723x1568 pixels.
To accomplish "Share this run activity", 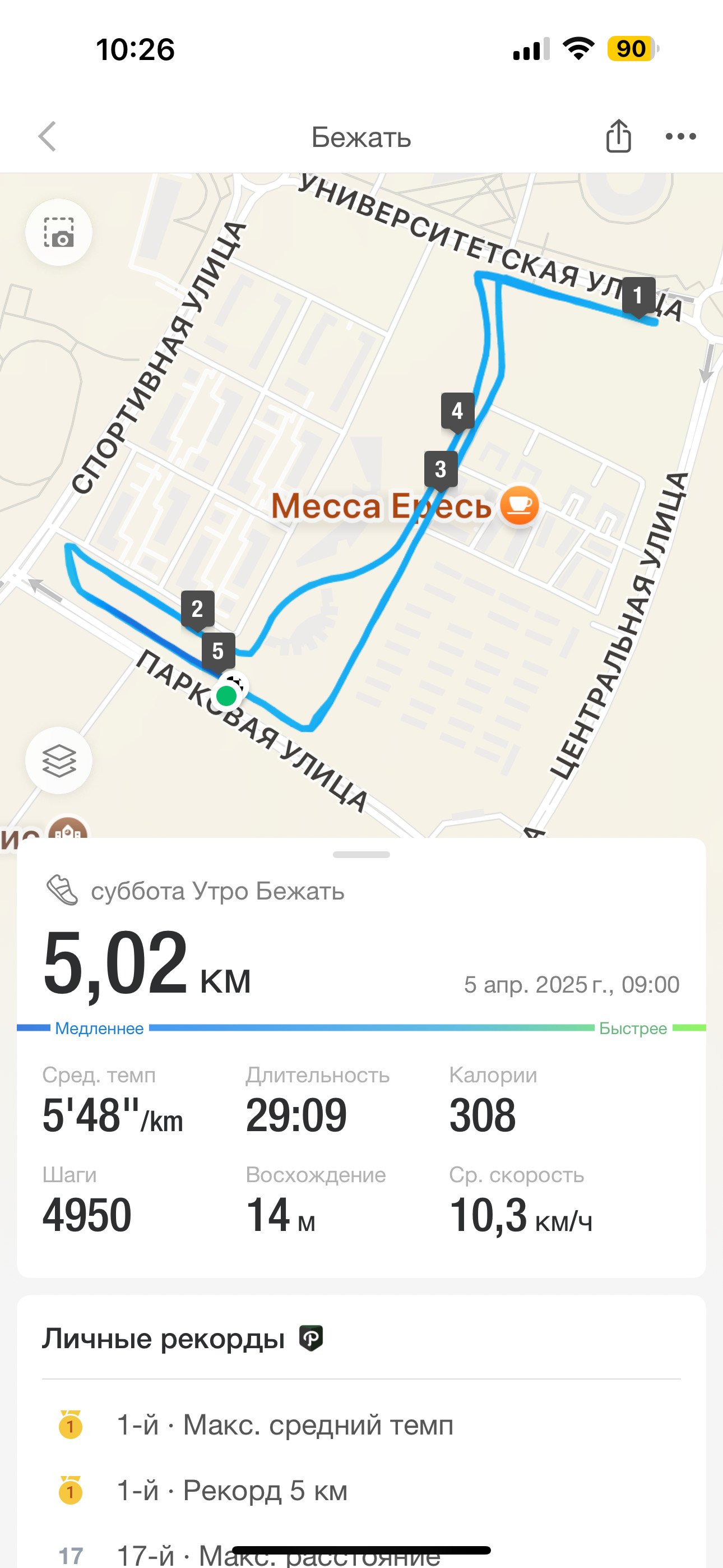I will 618,135.
